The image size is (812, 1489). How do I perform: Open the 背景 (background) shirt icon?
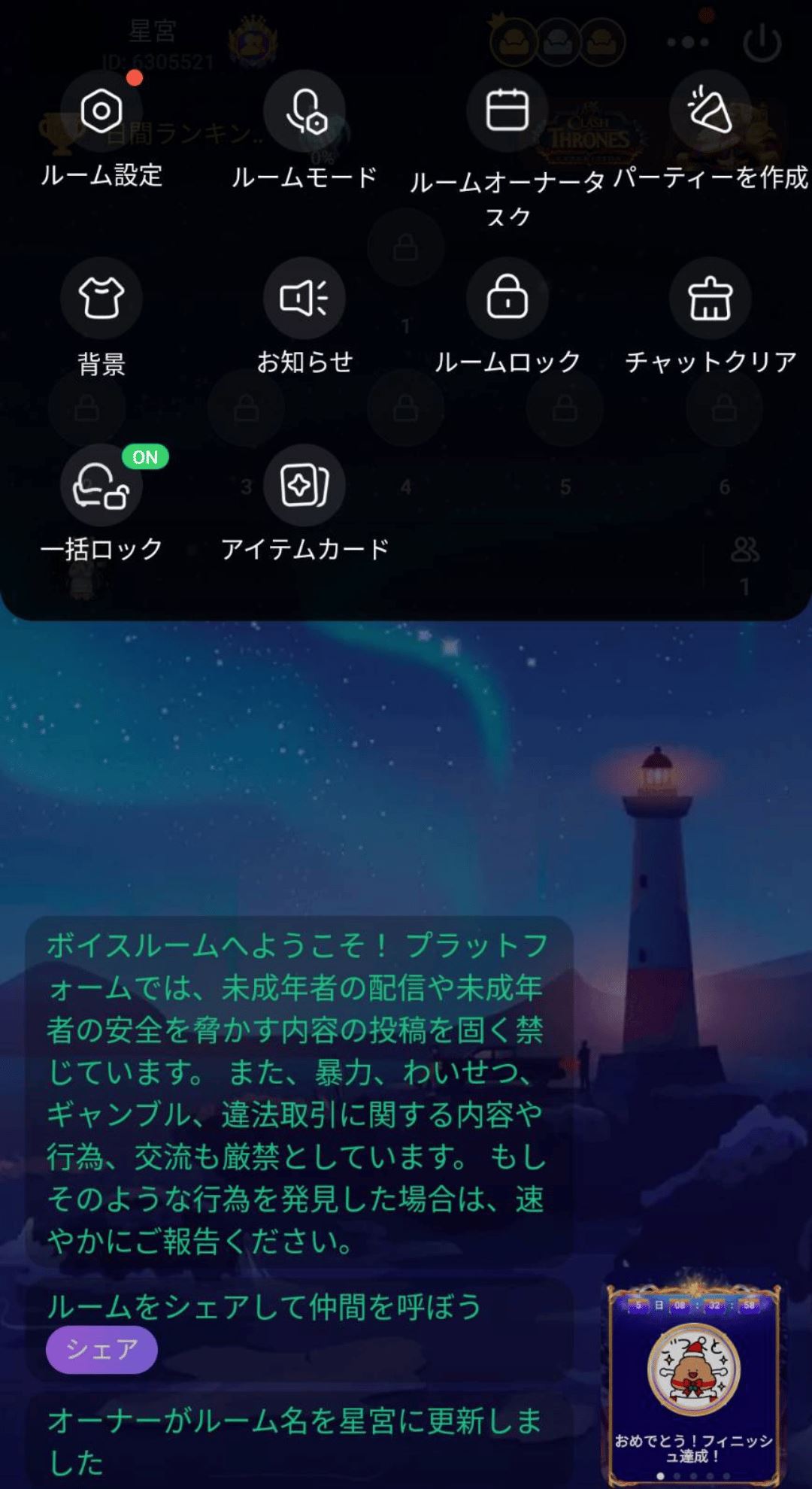coord(101,297)
